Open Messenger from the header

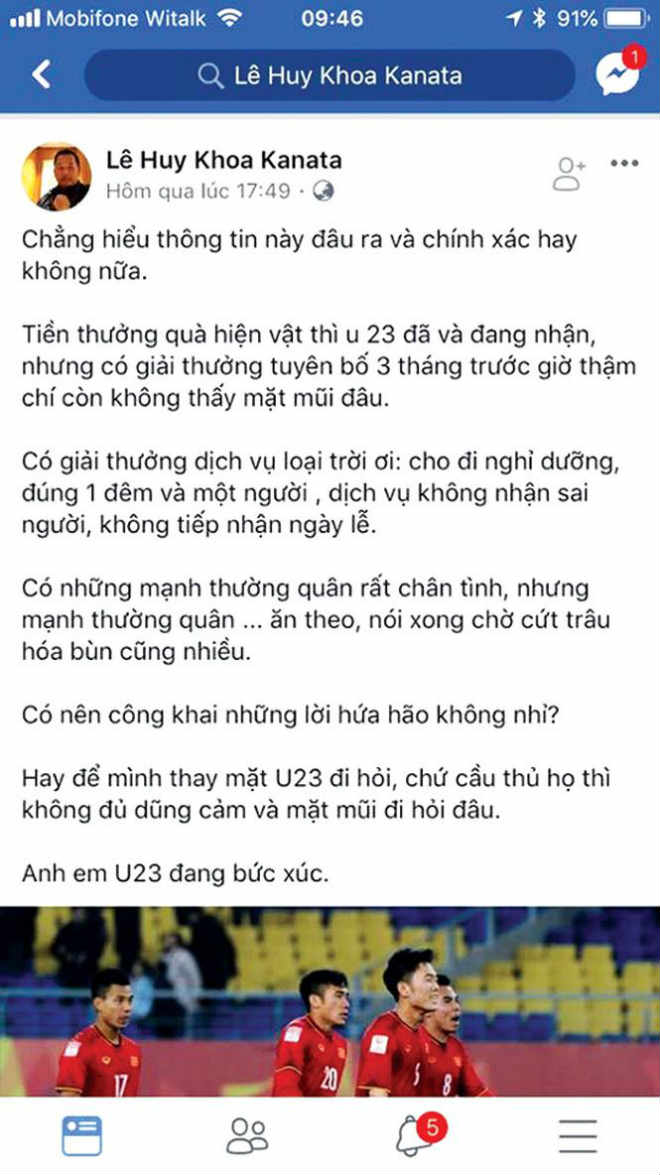point(616,74)
